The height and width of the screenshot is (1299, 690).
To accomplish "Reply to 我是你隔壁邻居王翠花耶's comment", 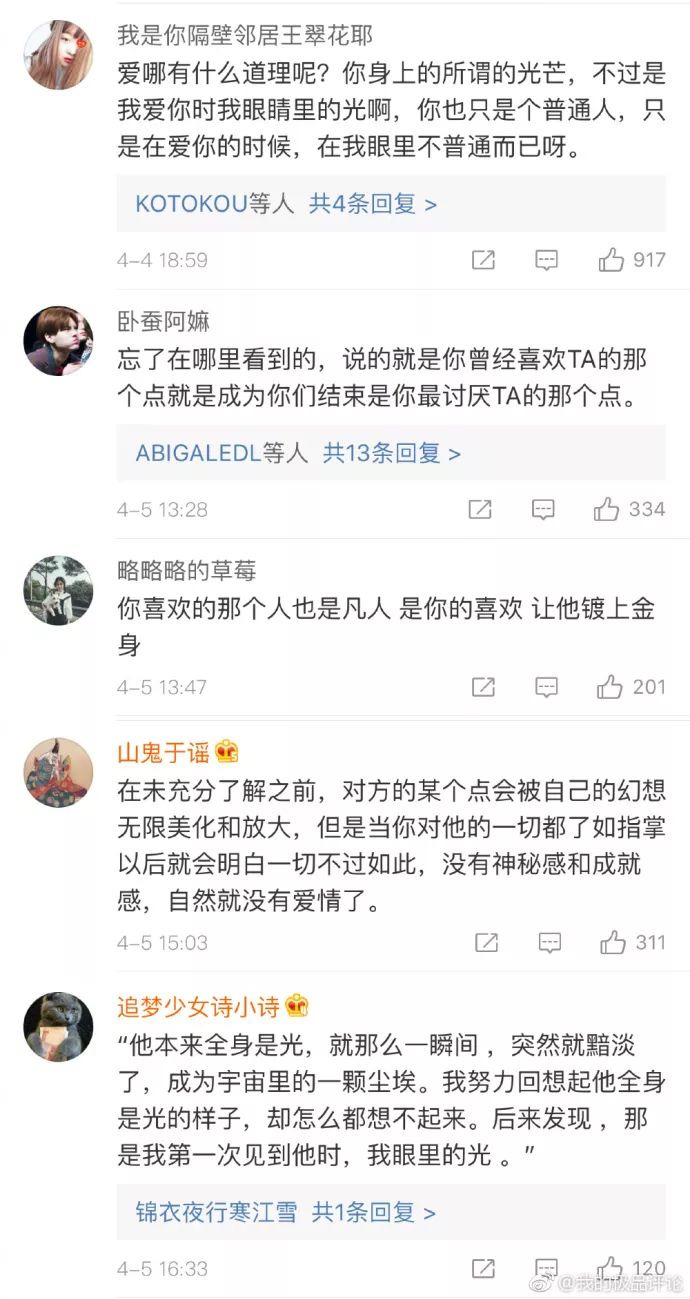I will pyautogui.click(x=546, y=260).
